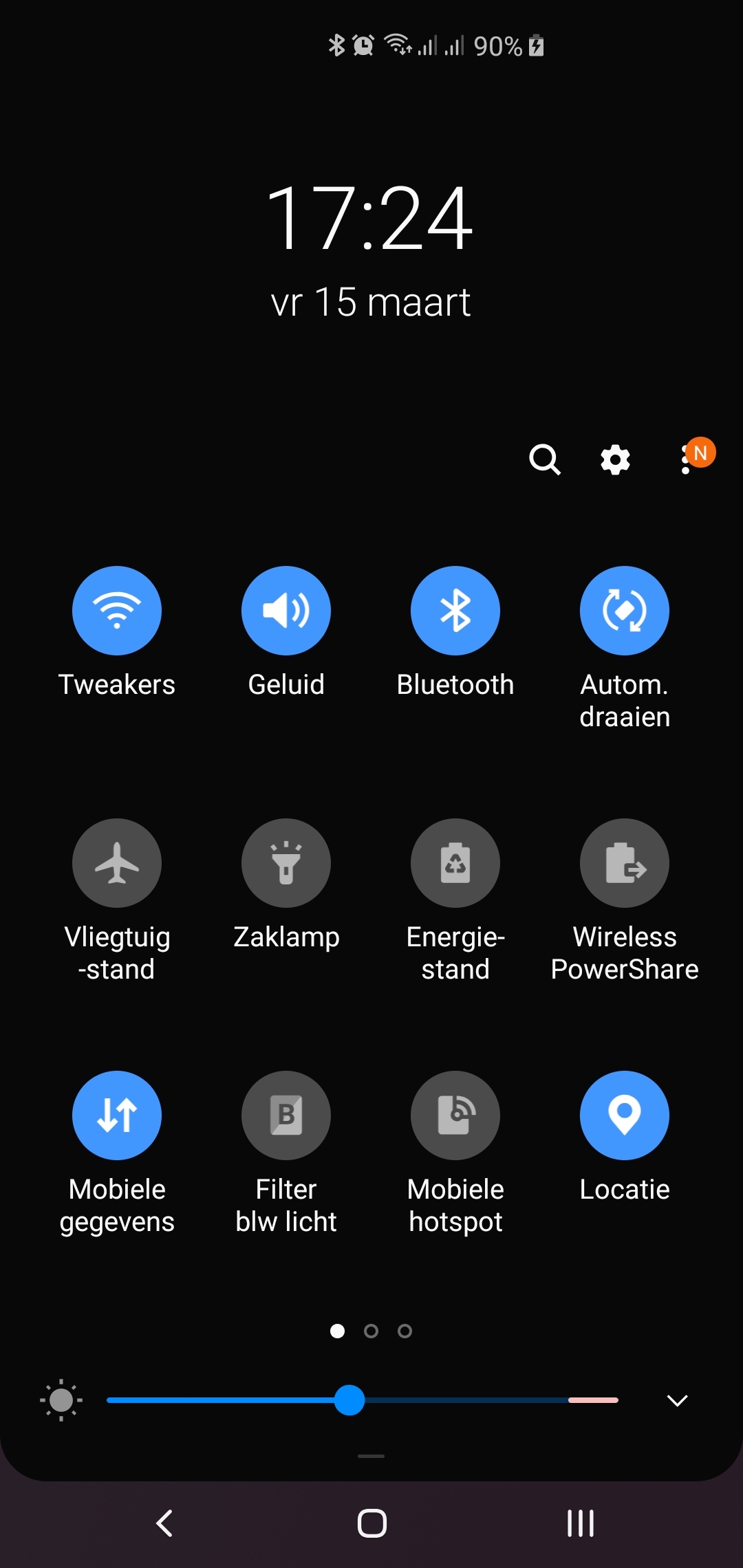This screenshot has height=1568, width=743.
Task: Open the settings gear
Action: point(615,459)
